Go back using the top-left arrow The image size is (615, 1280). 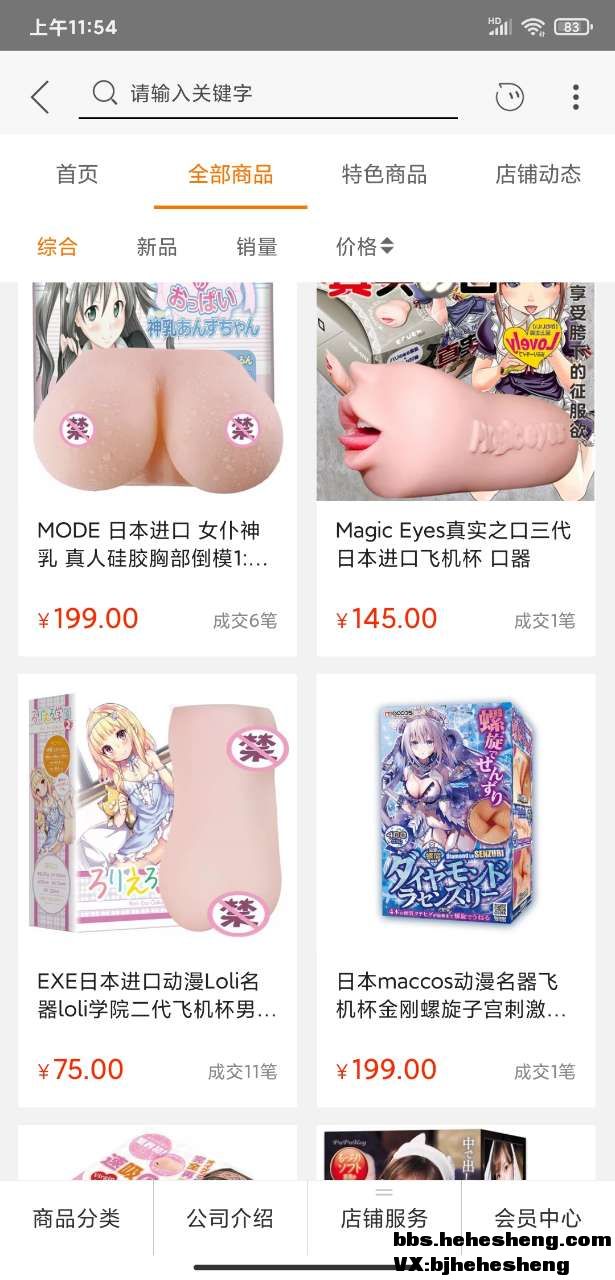point(40,97)
